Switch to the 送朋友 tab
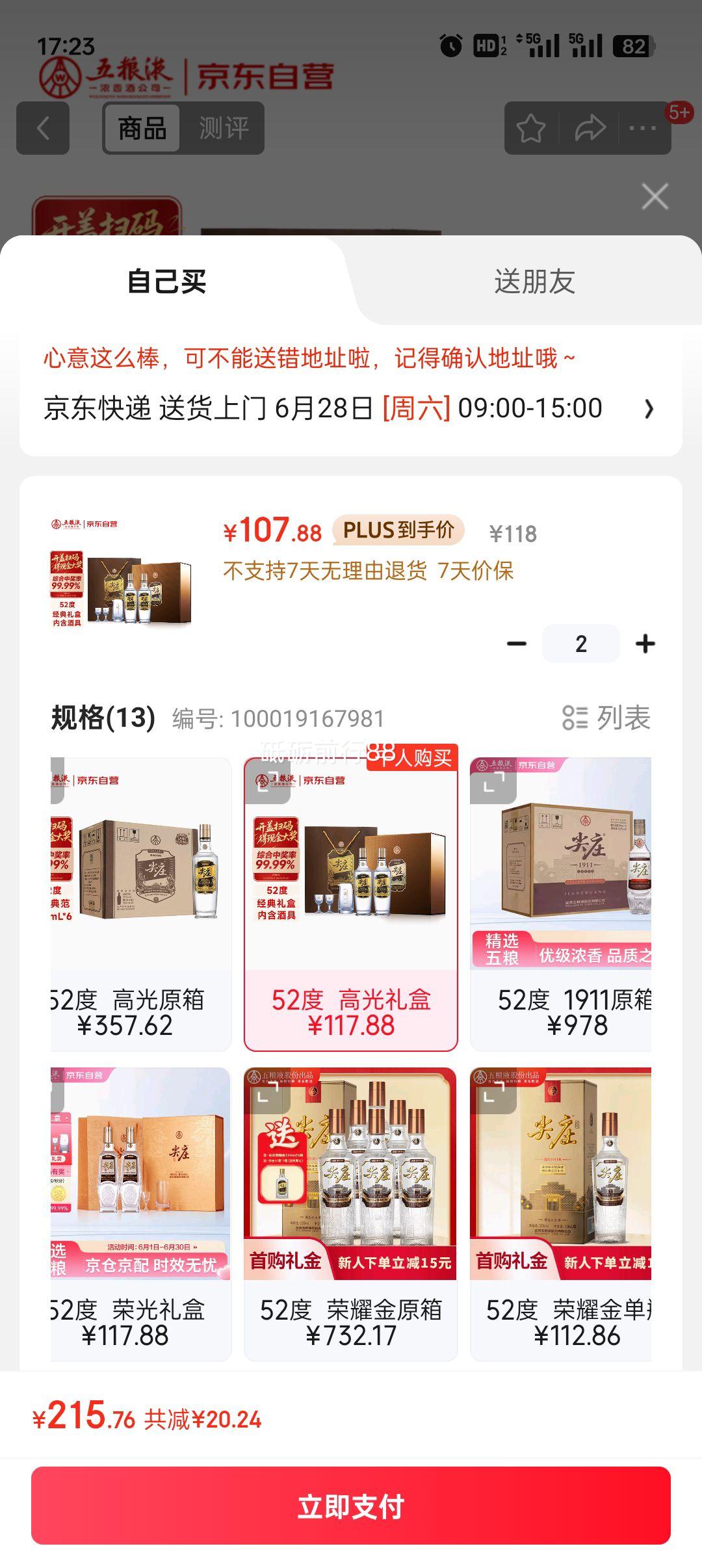Screen dimensions: 702x1568 (x=534, y=281)
